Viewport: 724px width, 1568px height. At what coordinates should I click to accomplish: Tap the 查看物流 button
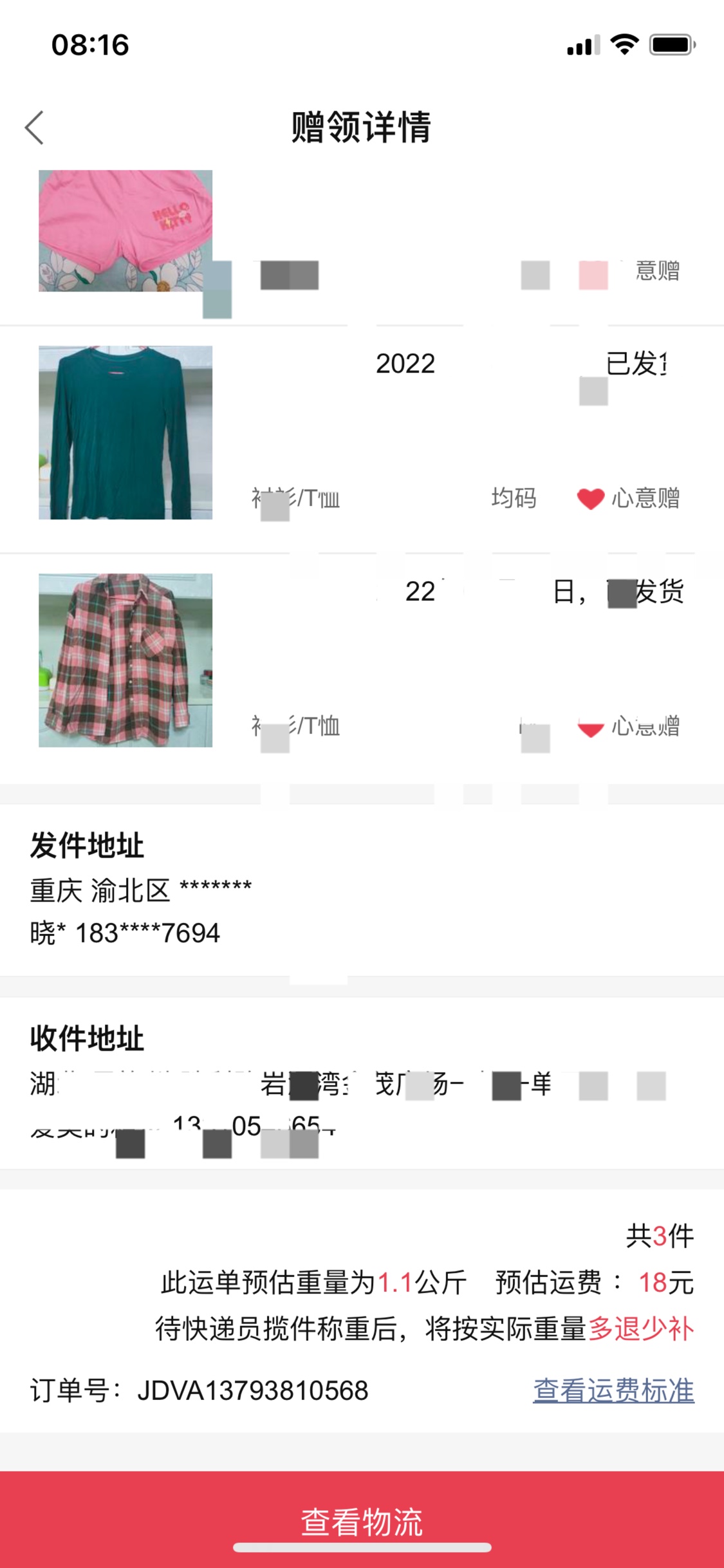pos(362,1520)
